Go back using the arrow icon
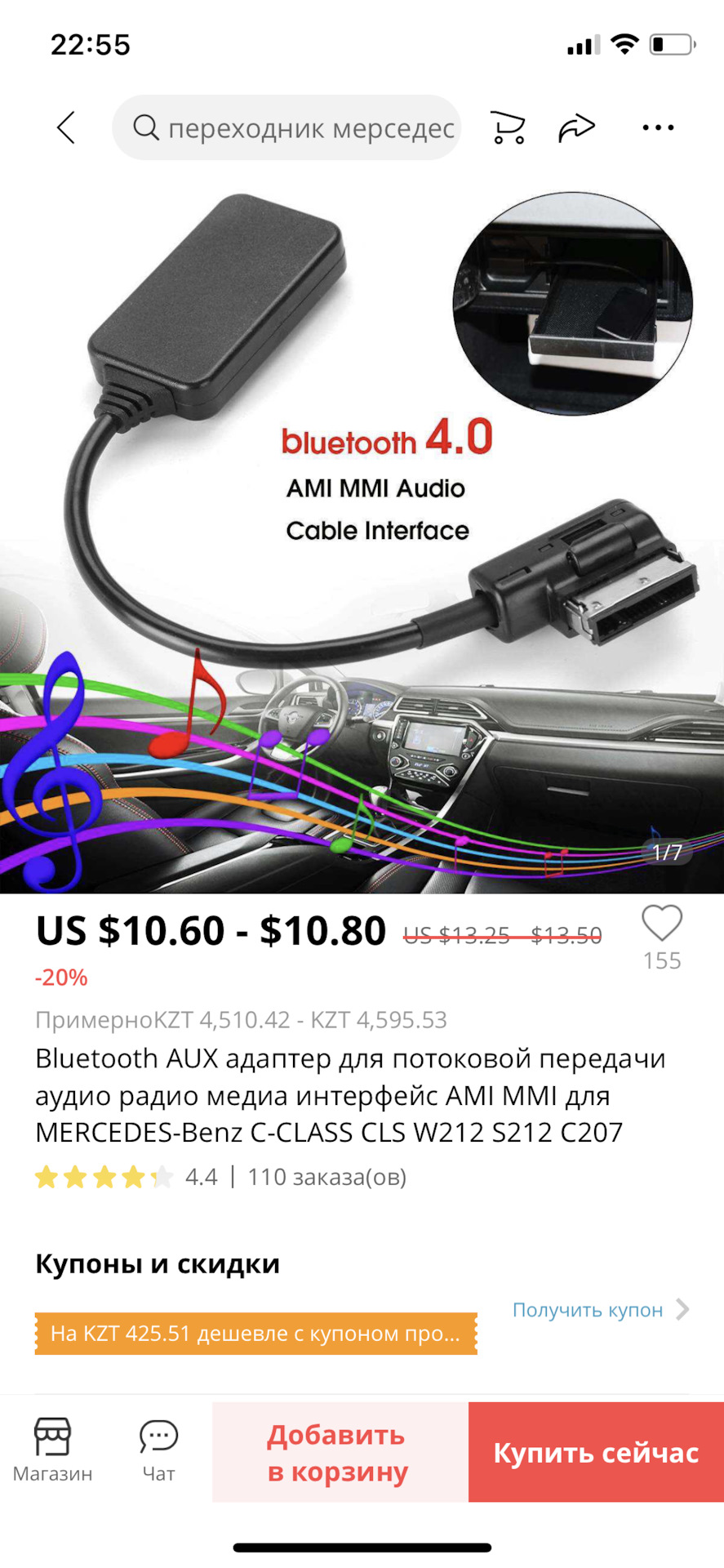The image size is (724, 1568). point(66,128)
